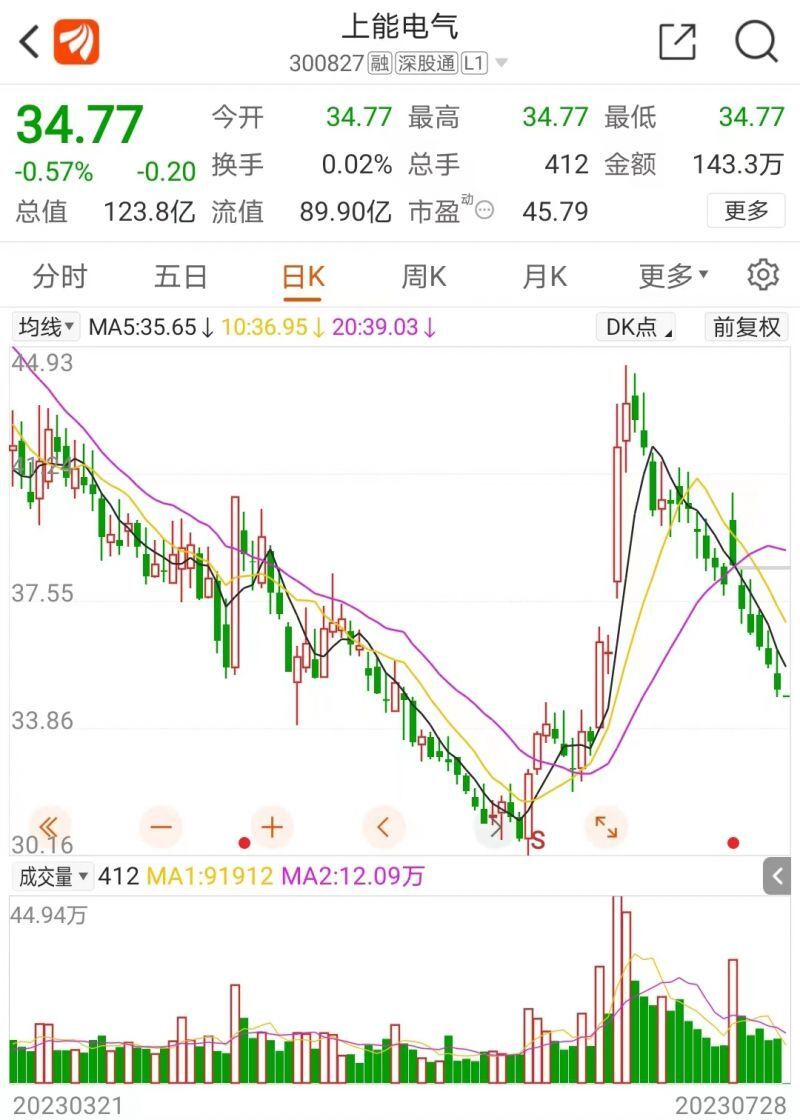Switch to the 周K chart tab
Viewport: 800px width, 1120px height.
coord(424,276)
